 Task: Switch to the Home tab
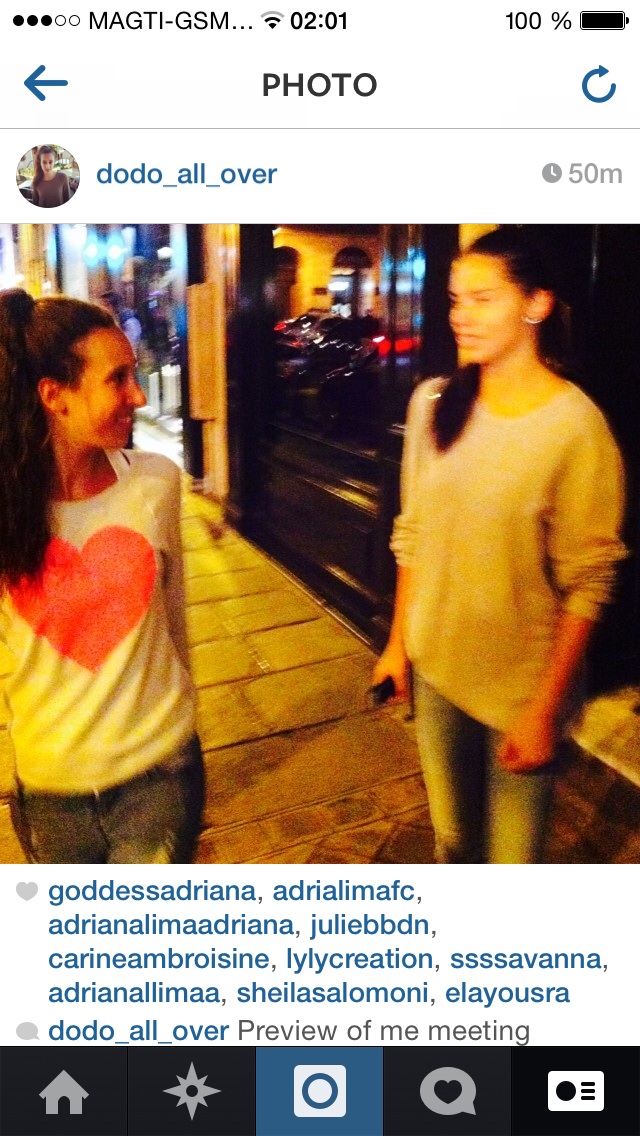coord(64,1092)
